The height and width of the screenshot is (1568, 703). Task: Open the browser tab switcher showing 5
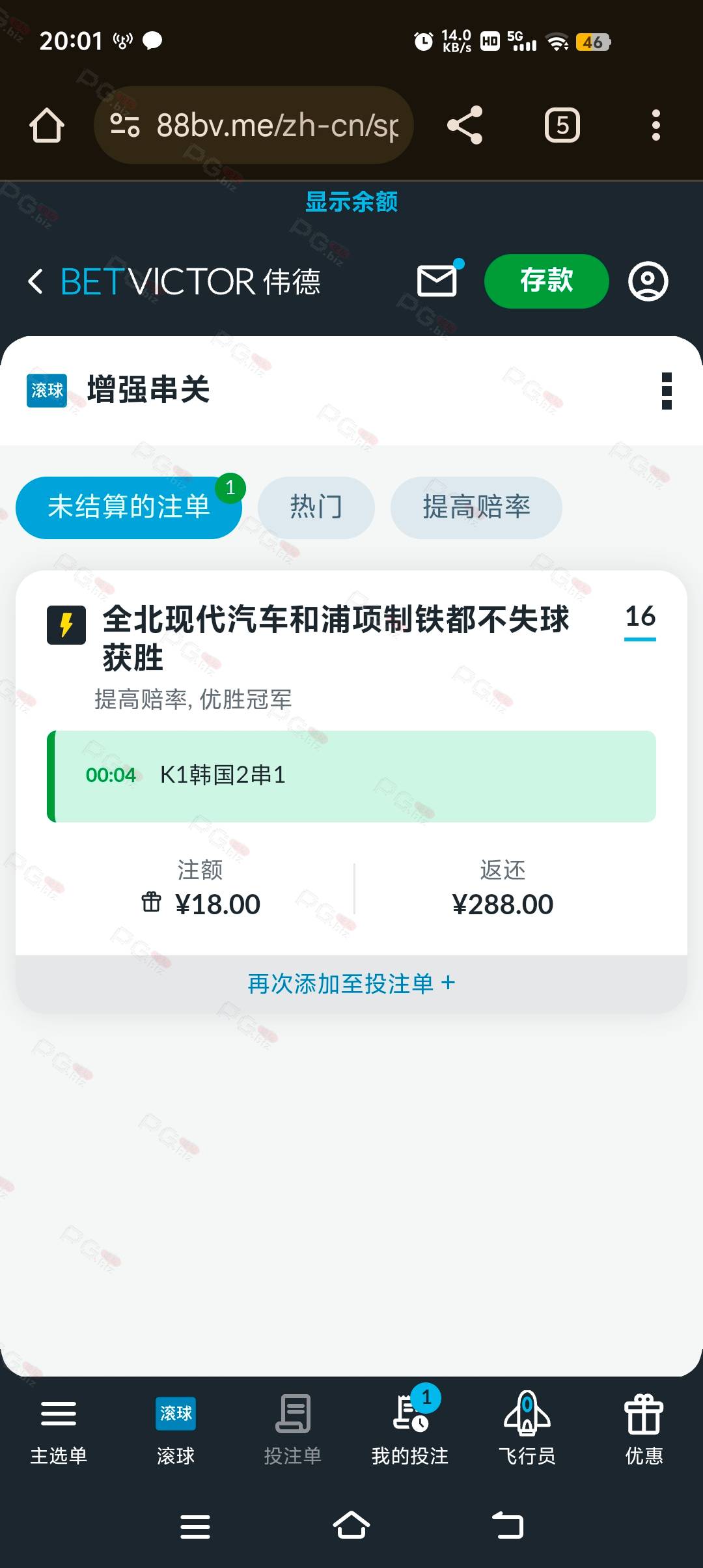pyautogui.click(x=562, y=125)
